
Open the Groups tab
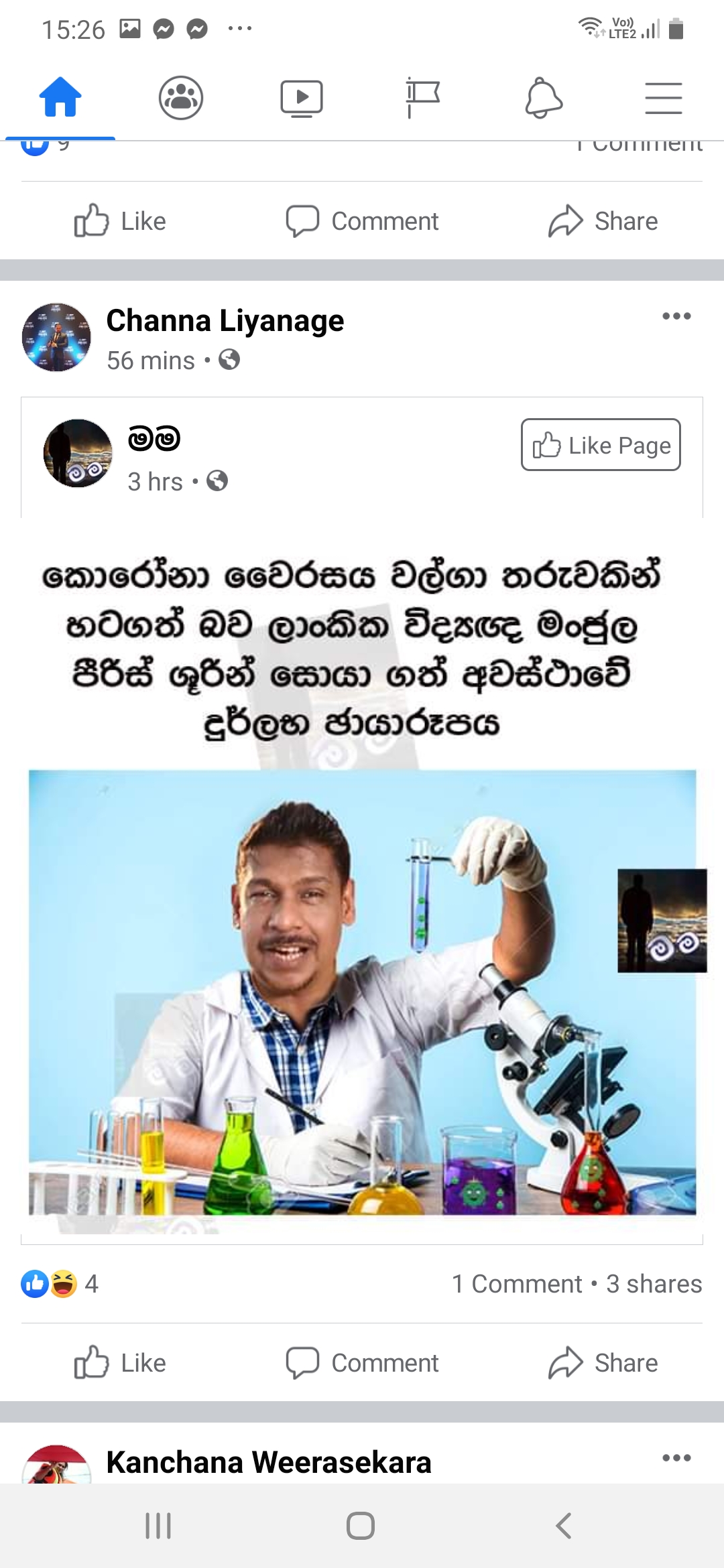pos(180,98)
